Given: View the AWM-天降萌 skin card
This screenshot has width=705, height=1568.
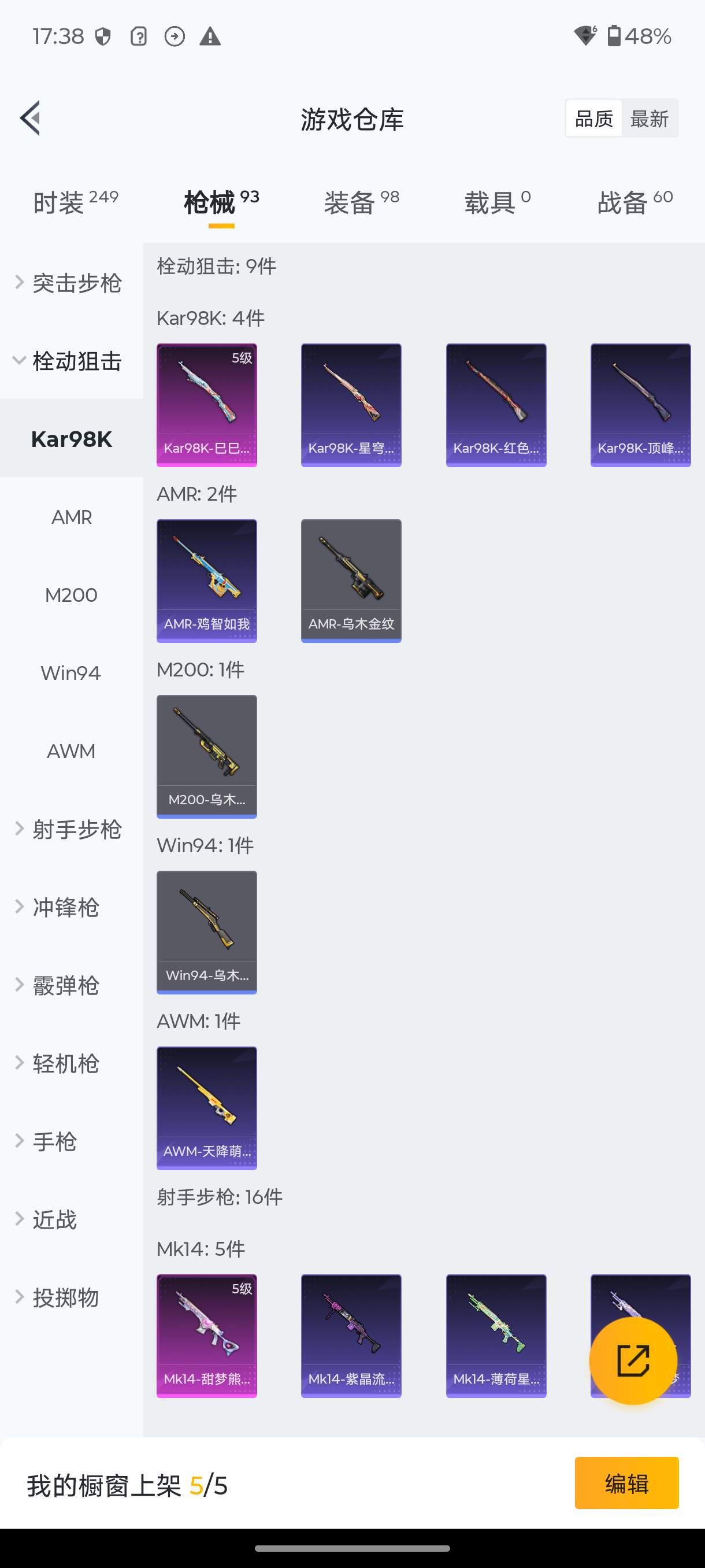Looking at the screenshot, I should coord(207,1107).
